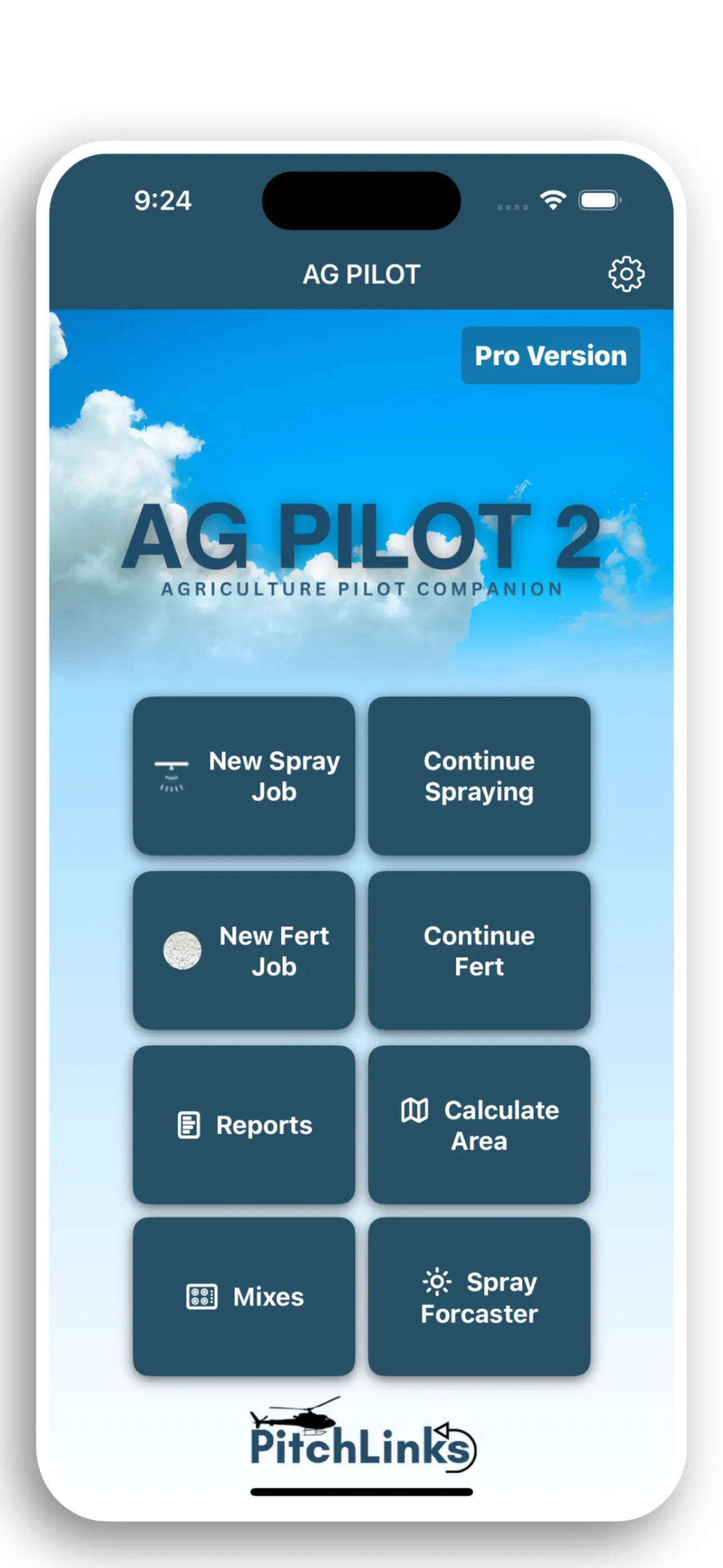Select Continue Spraying
Screen dimensions: 723x1568
[x=479, y=776]
